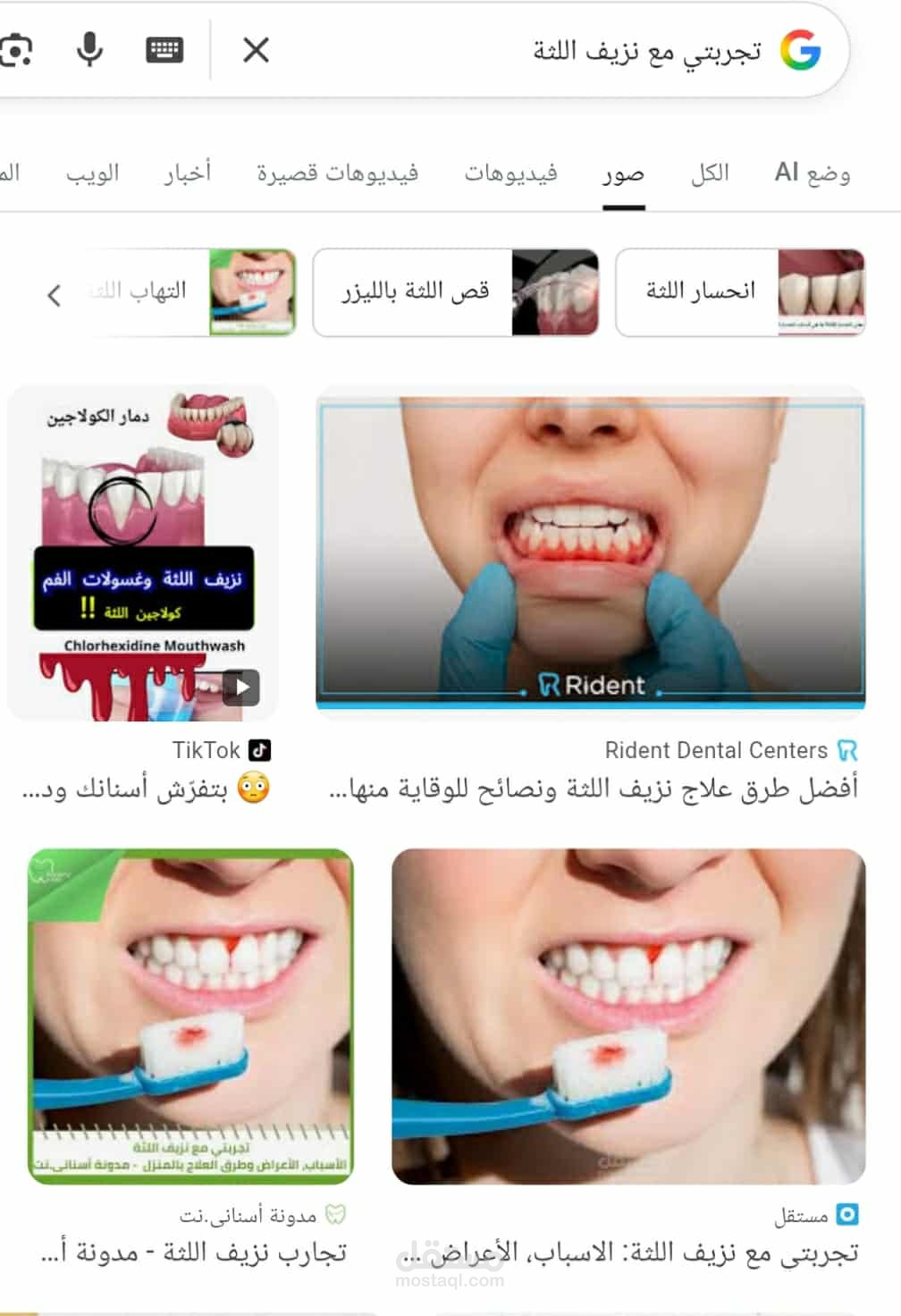Activate the microphone voice search

pos(89,49)
